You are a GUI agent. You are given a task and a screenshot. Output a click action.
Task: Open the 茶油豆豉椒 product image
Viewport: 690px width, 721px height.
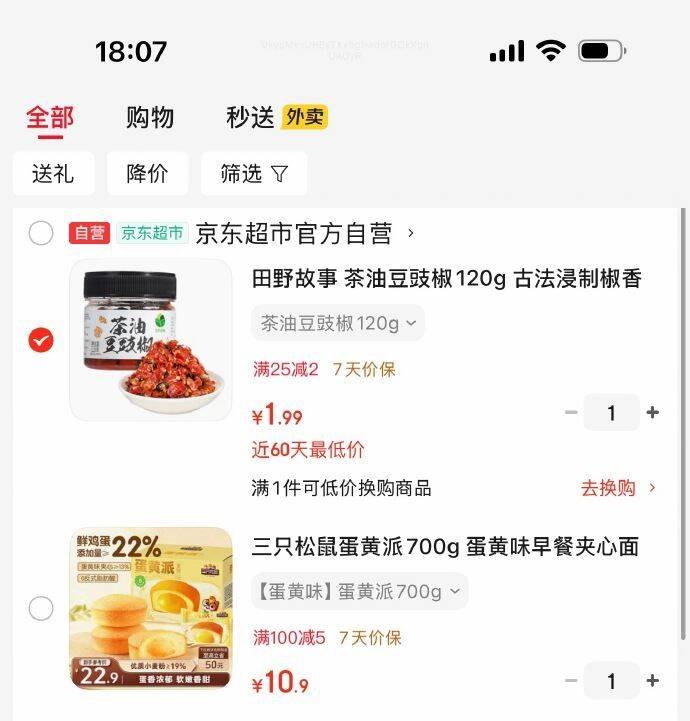tap(151, 340)
